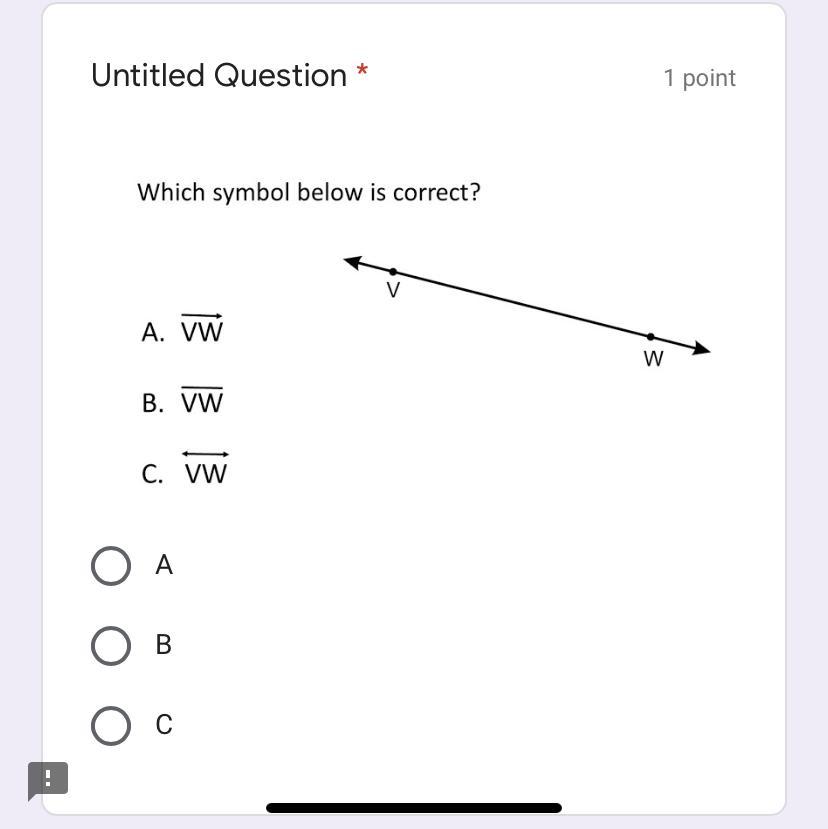
Task: Choose radio option B
Action: 111,646
